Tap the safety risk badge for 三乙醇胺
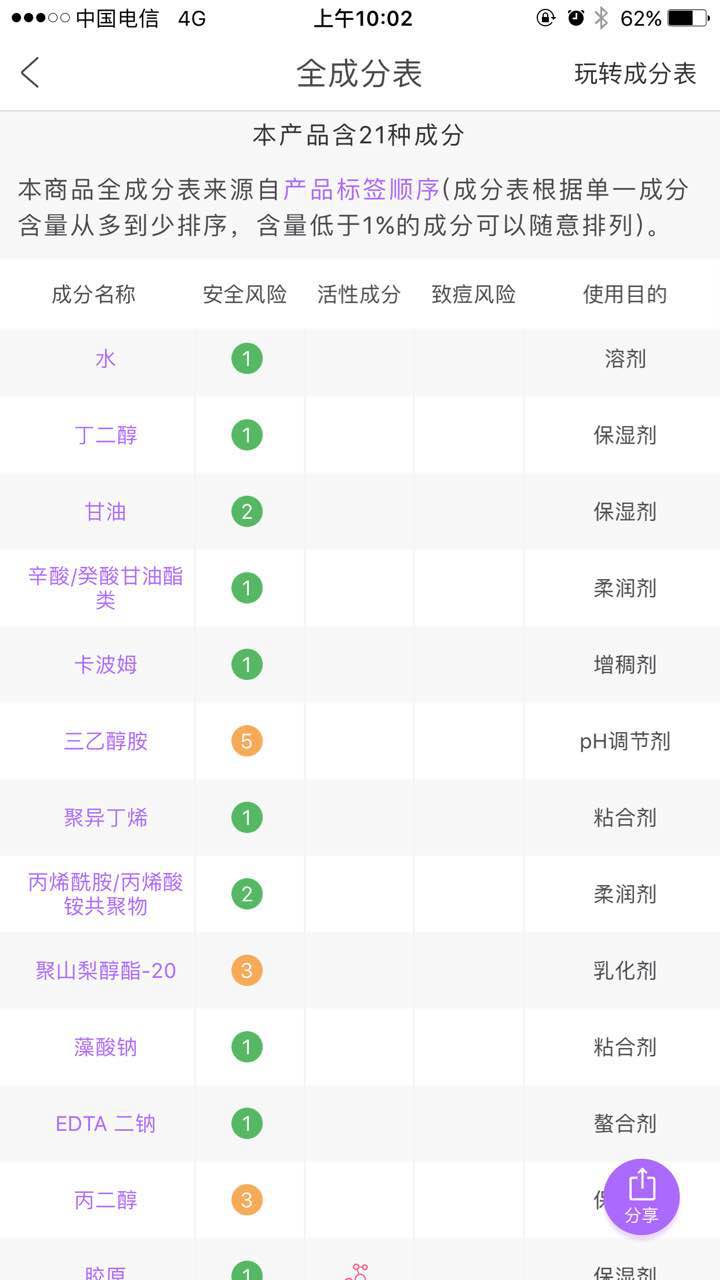 tap(246, 741)
